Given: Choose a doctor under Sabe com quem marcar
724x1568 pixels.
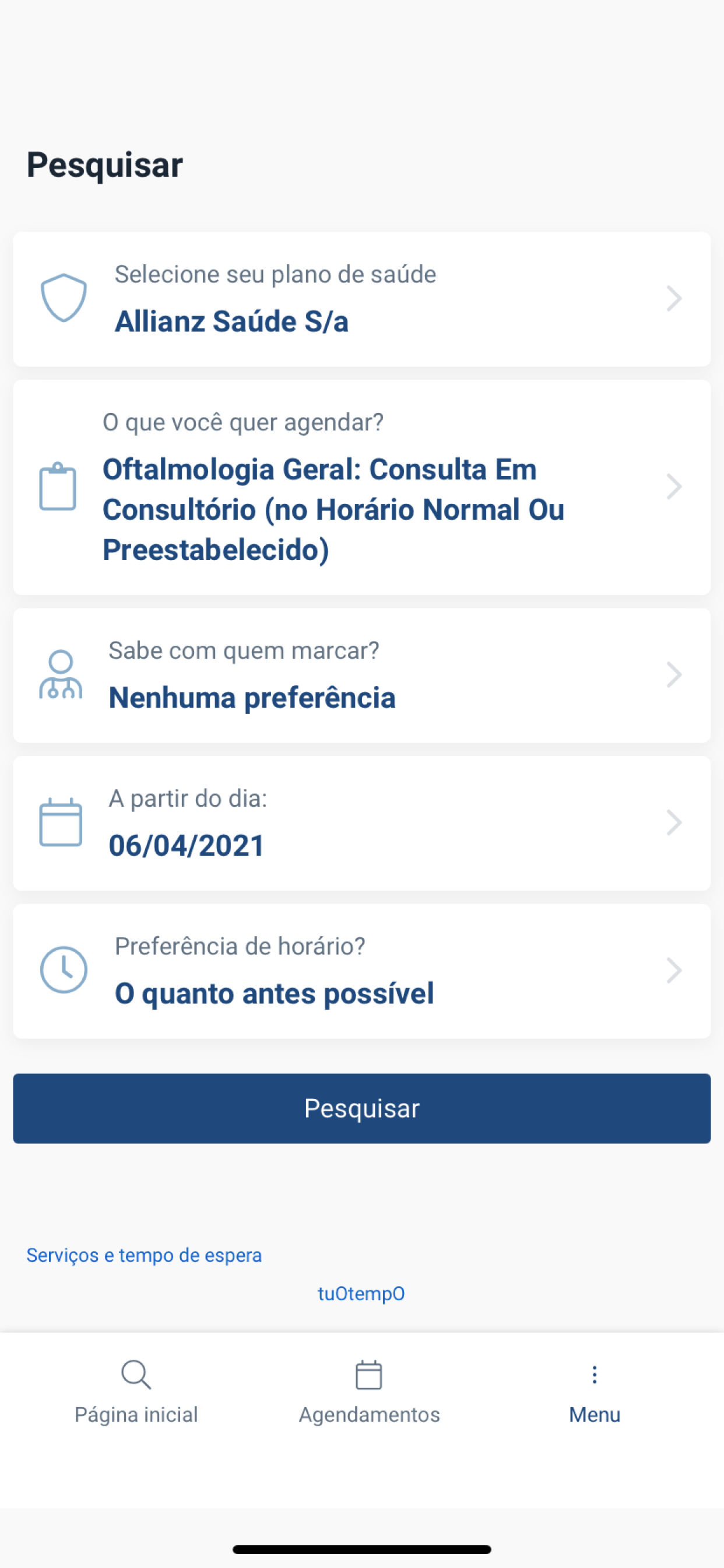Looking at the screenshot, I should [x=361, y=675].
